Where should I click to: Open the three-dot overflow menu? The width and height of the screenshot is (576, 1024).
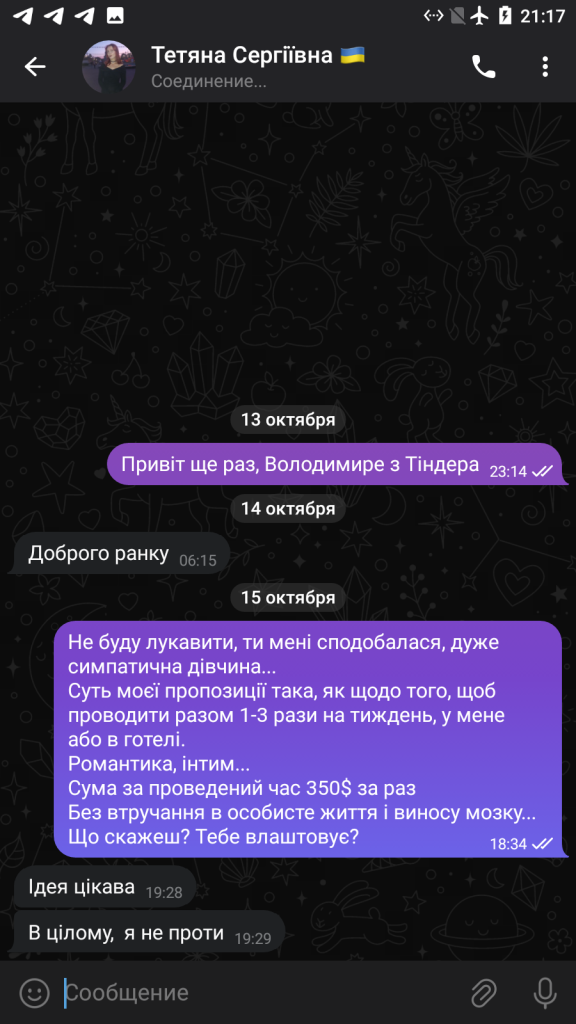click(545, 67)
